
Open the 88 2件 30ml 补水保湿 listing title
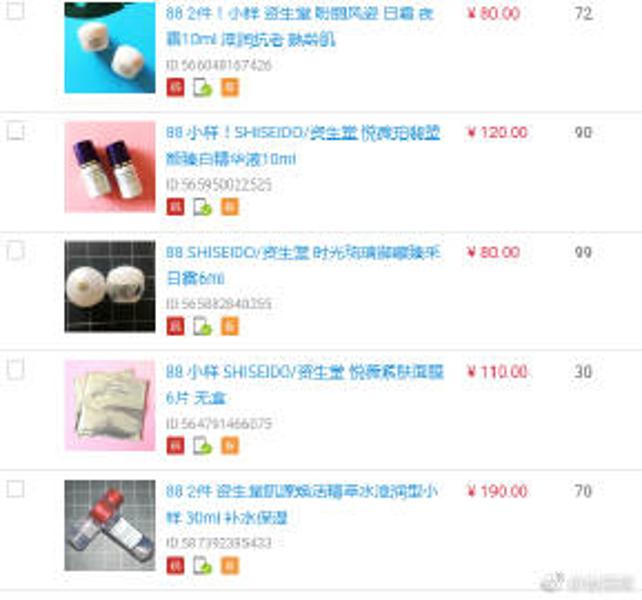pyautogui.click(x=302, y=504)
